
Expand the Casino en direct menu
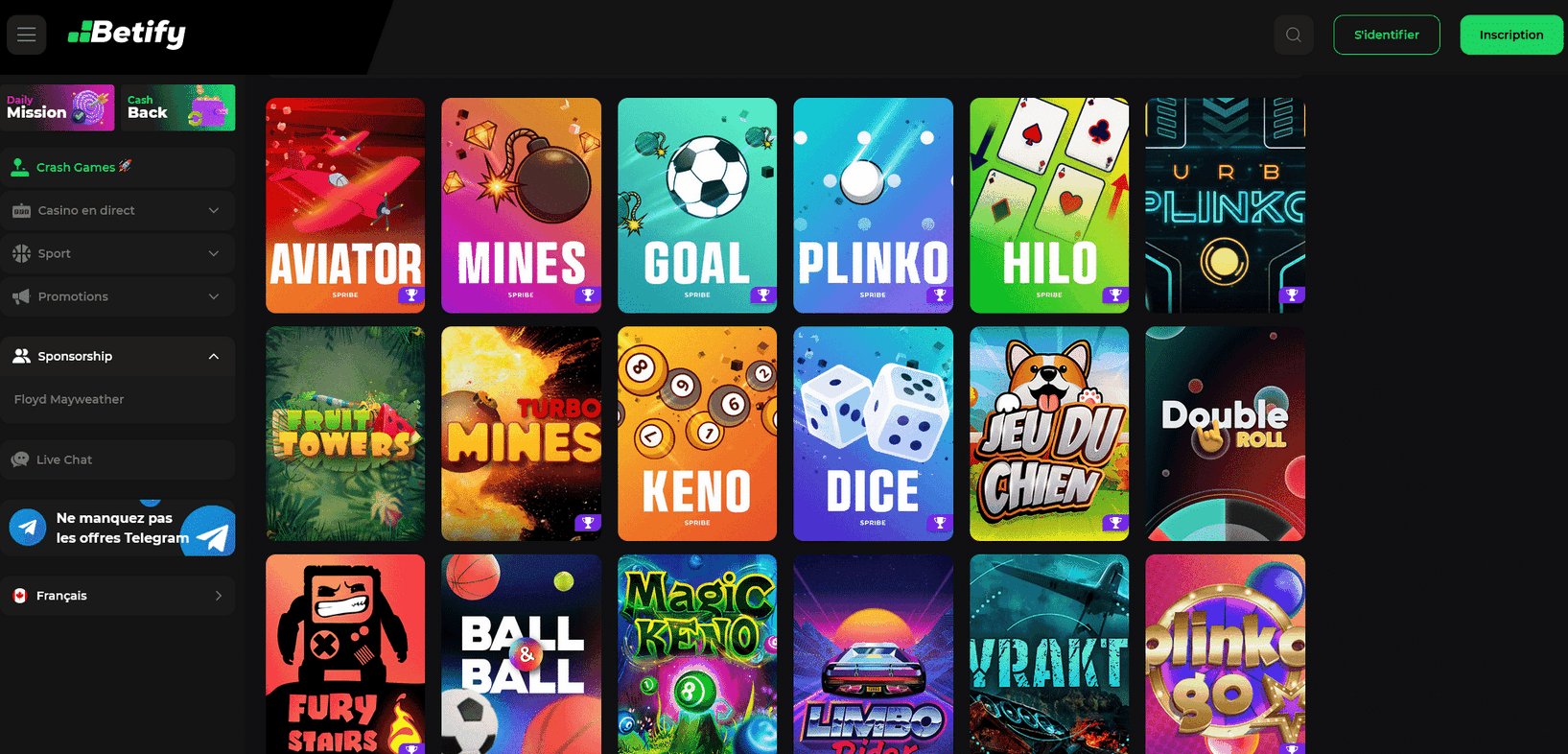117,210
